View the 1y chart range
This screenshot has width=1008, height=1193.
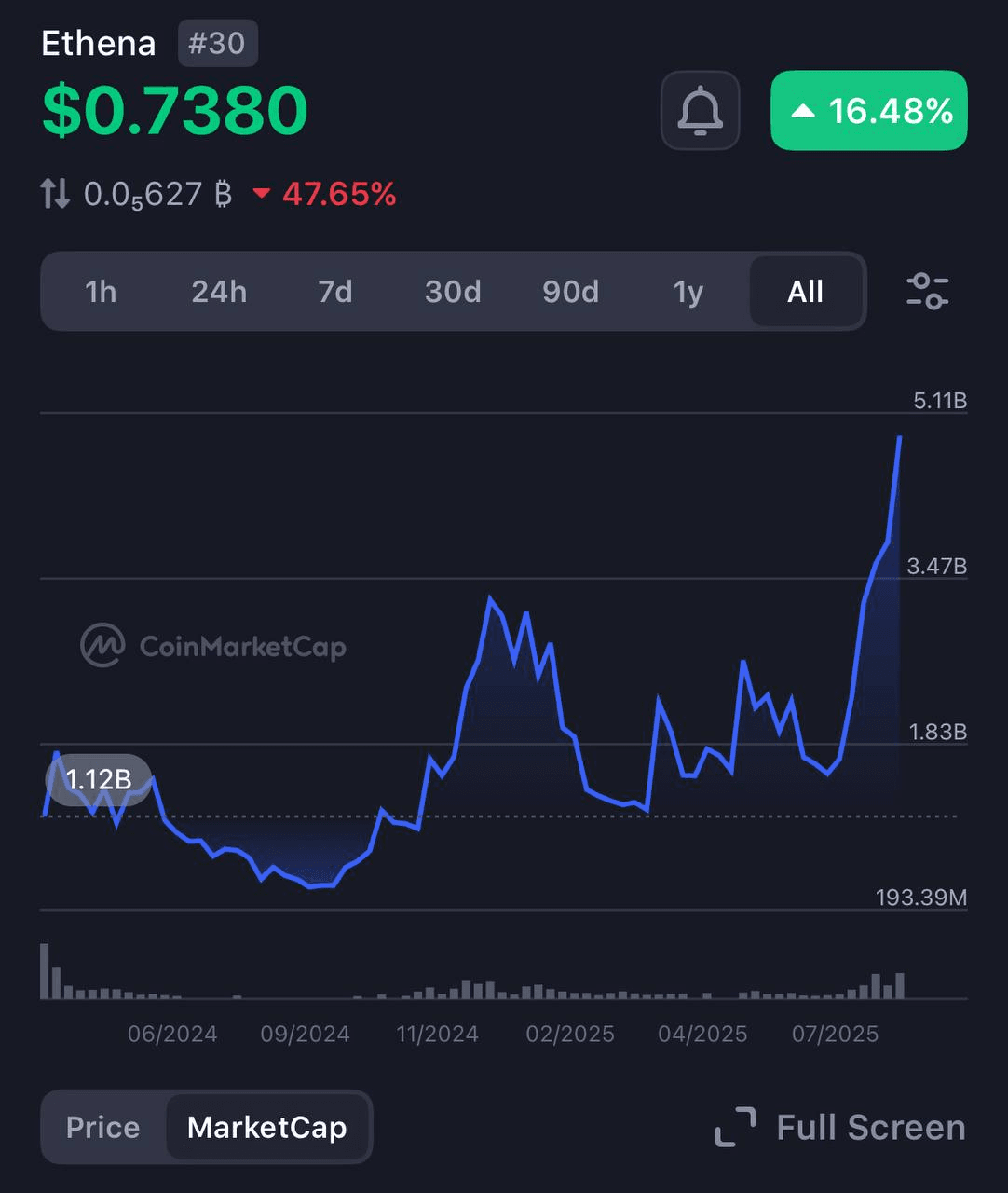pos(688,292)
